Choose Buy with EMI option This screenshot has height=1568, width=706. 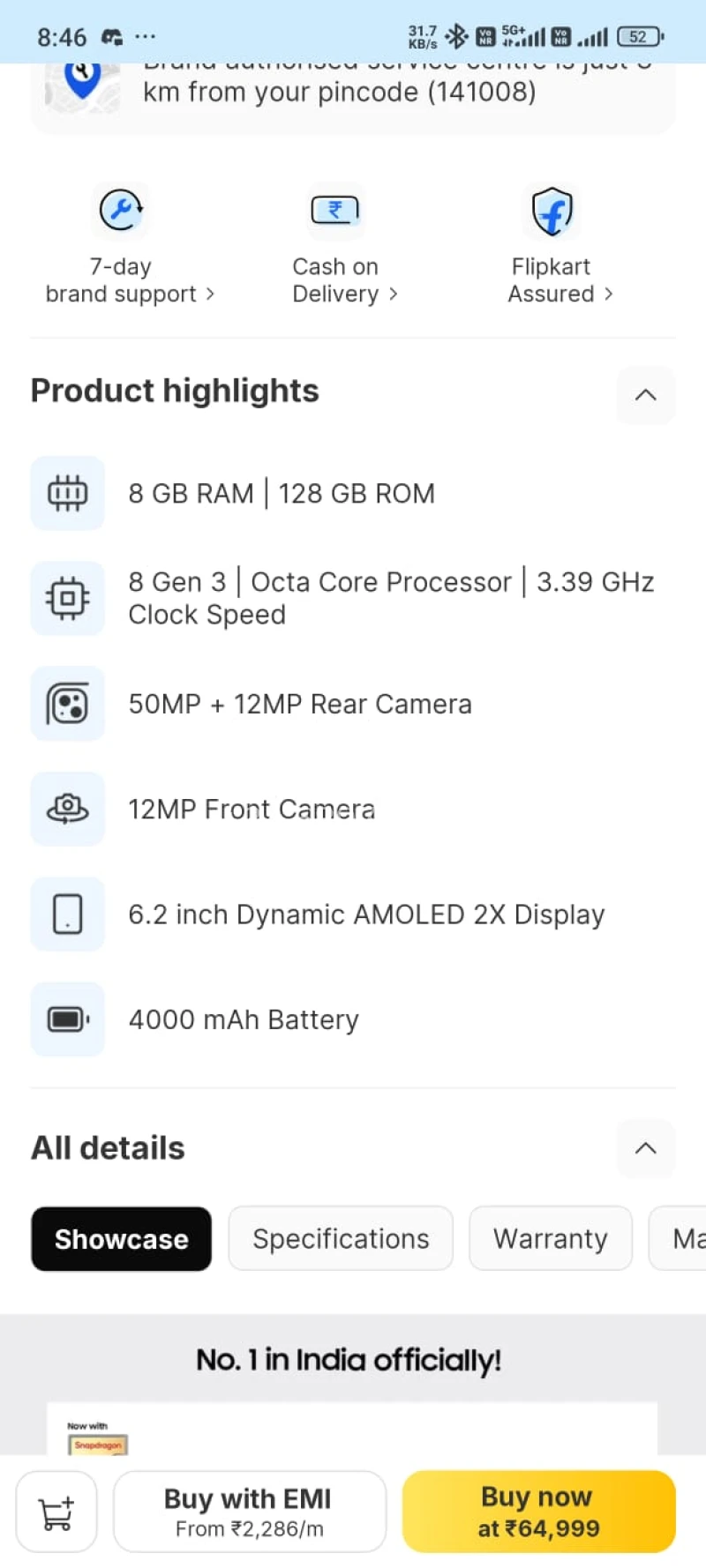point(250,1512)
